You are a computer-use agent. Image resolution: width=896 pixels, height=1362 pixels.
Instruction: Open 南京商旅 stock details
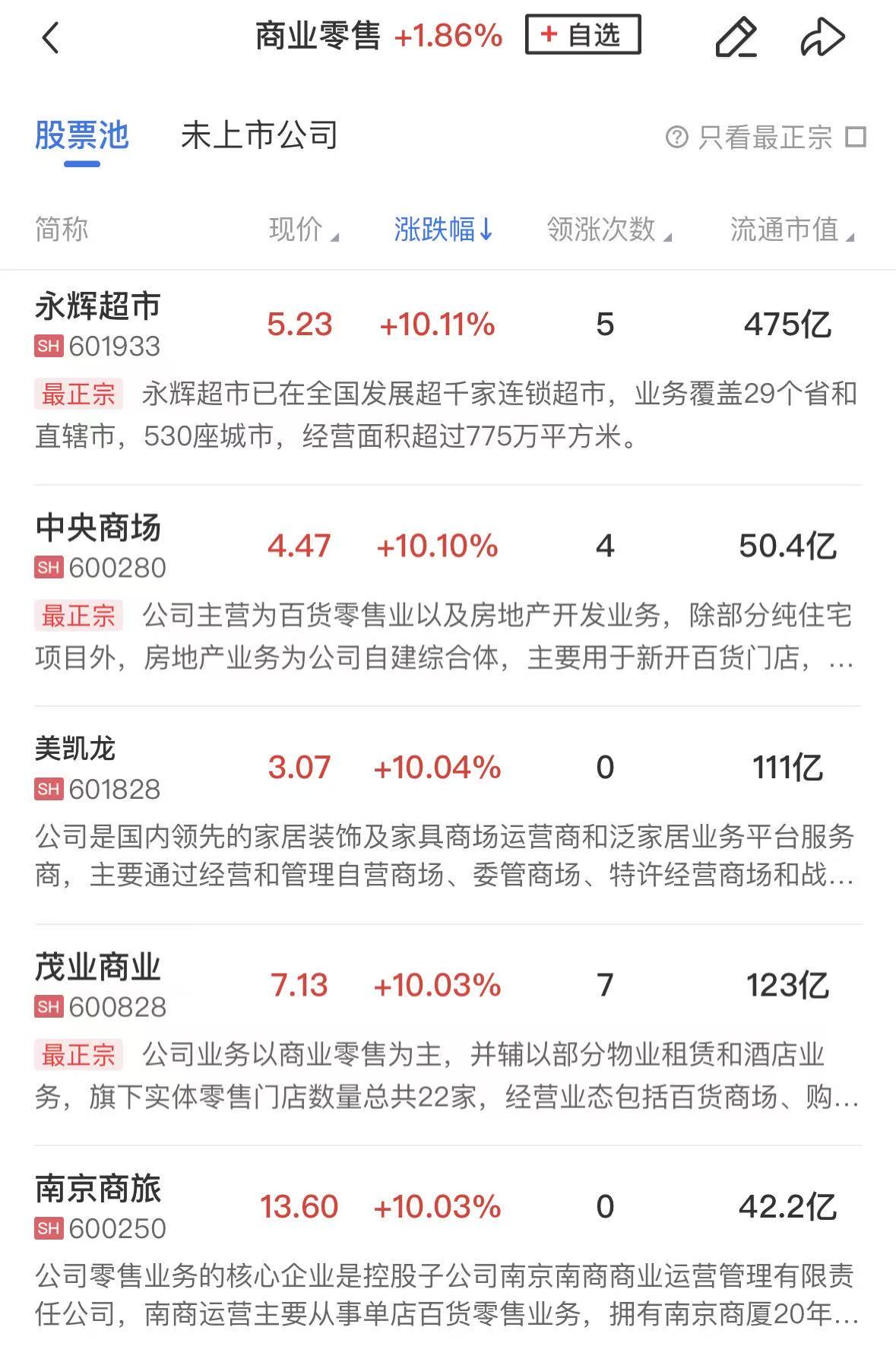(x=98, y=1189)
